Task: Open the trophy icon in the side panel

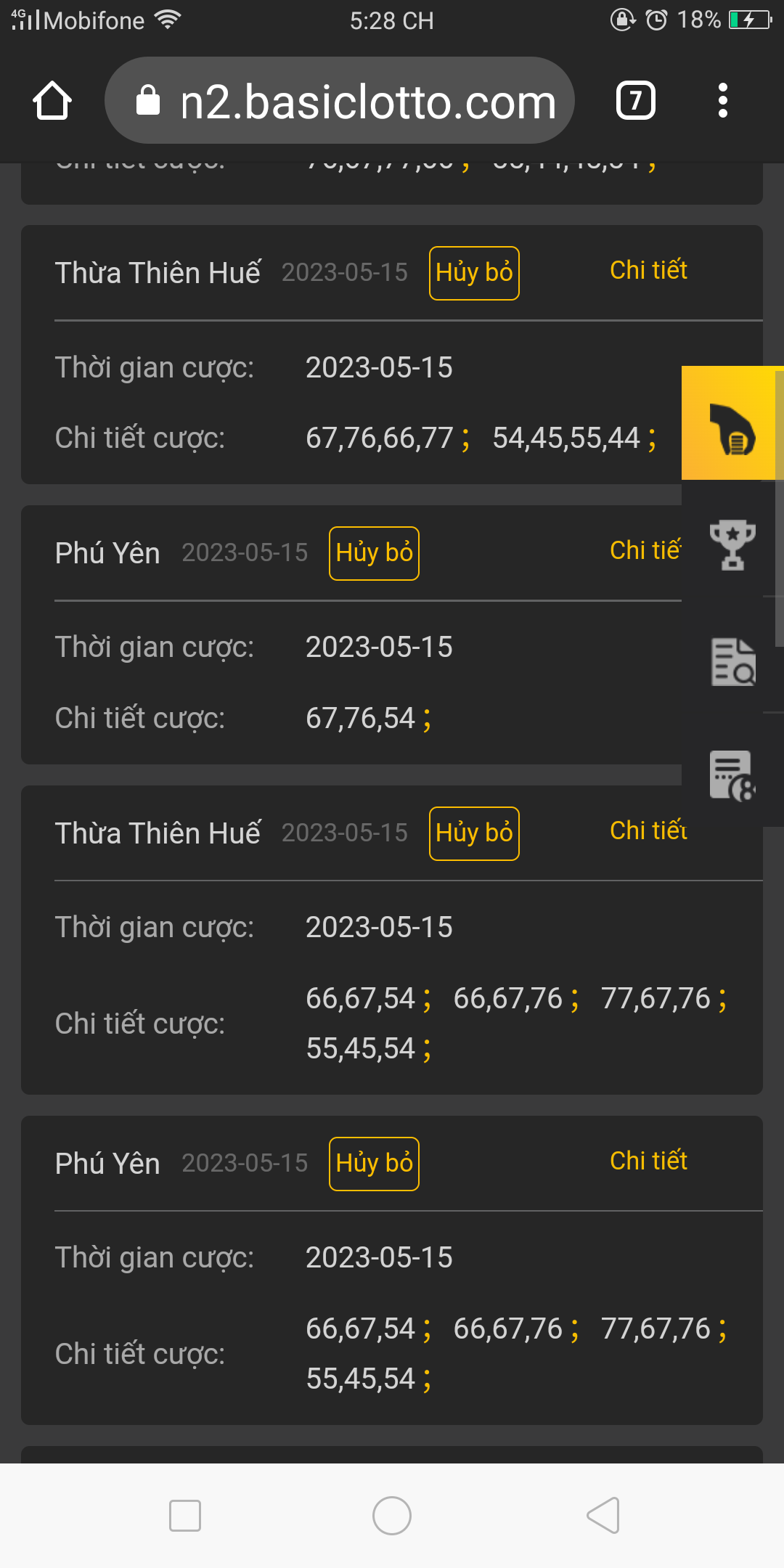Action: click(732, 544)
